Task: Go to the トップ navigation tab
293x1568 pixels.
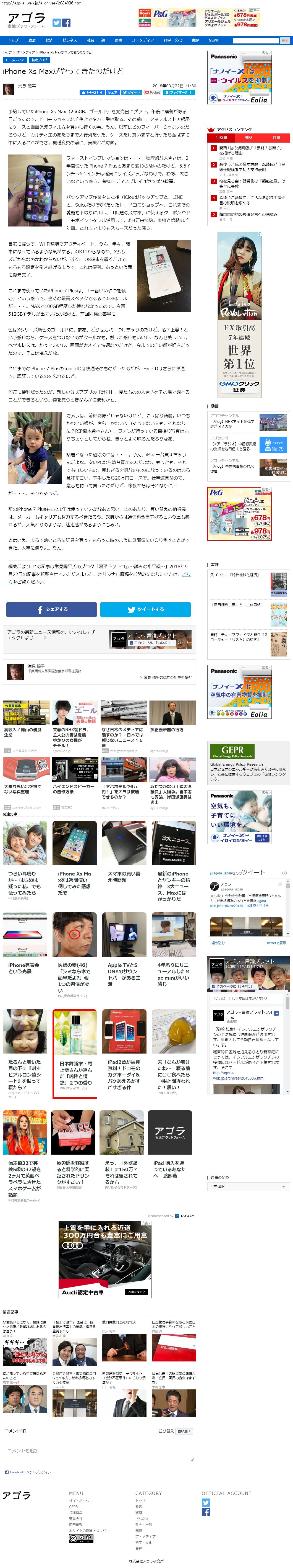Action: pos(13,40)
